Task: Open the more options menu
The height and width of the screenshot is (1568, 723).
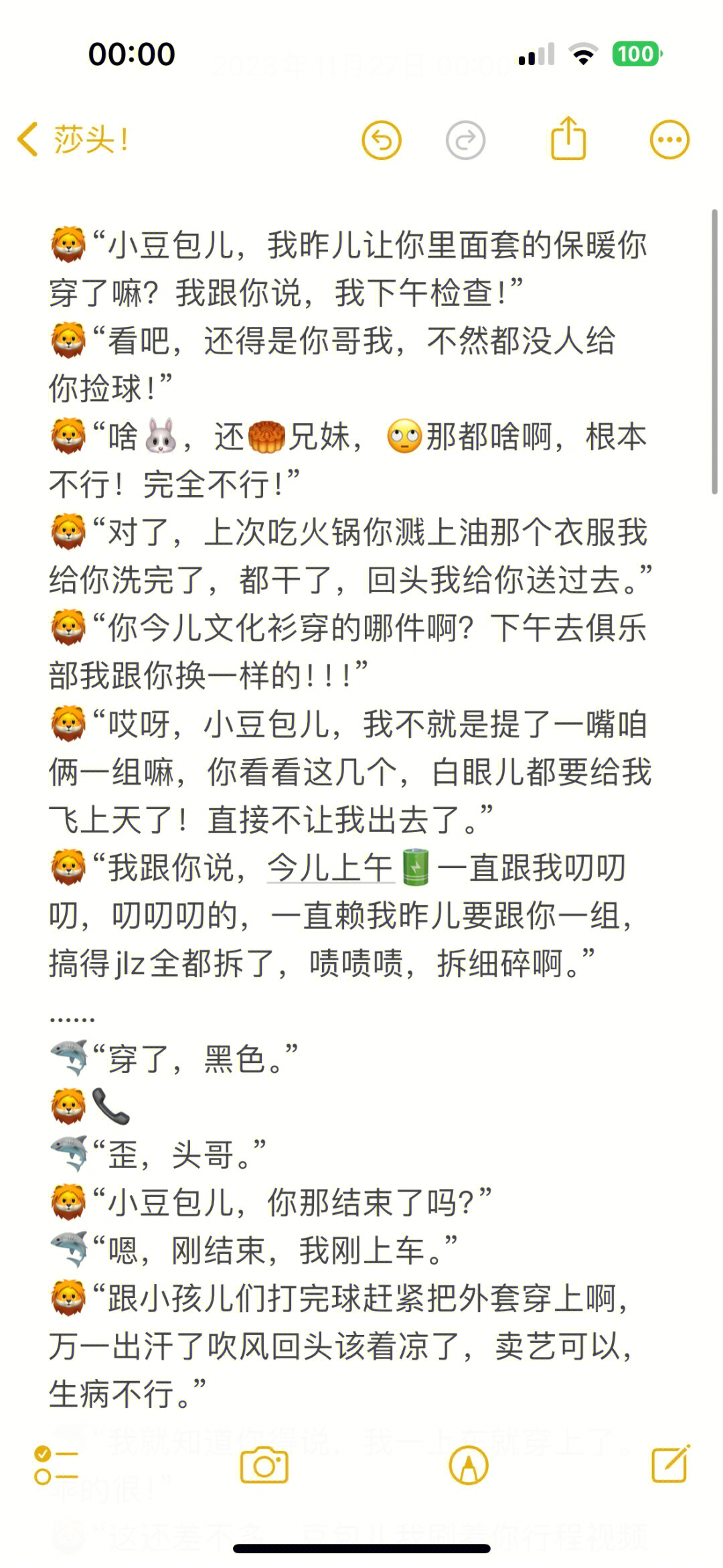Action: click(669, 140)
